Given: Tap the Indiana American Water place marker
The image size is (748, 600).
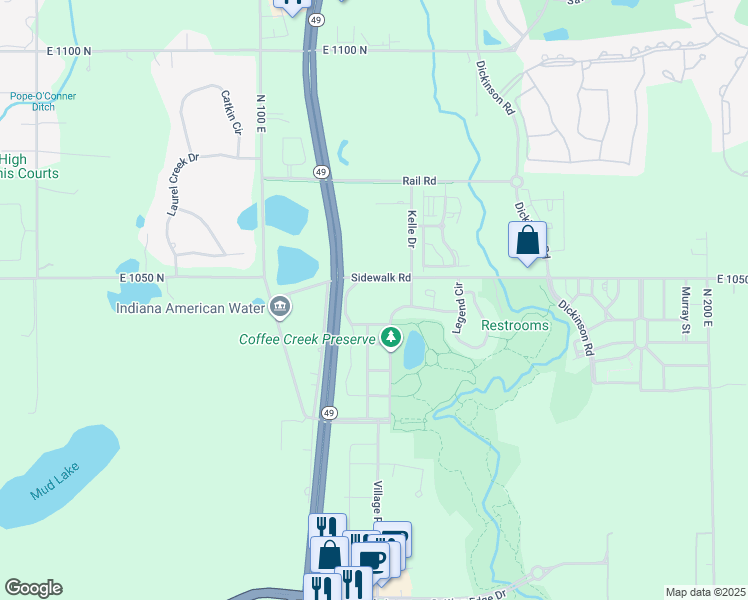Looking at the screenshot, I should pos(280,308).
